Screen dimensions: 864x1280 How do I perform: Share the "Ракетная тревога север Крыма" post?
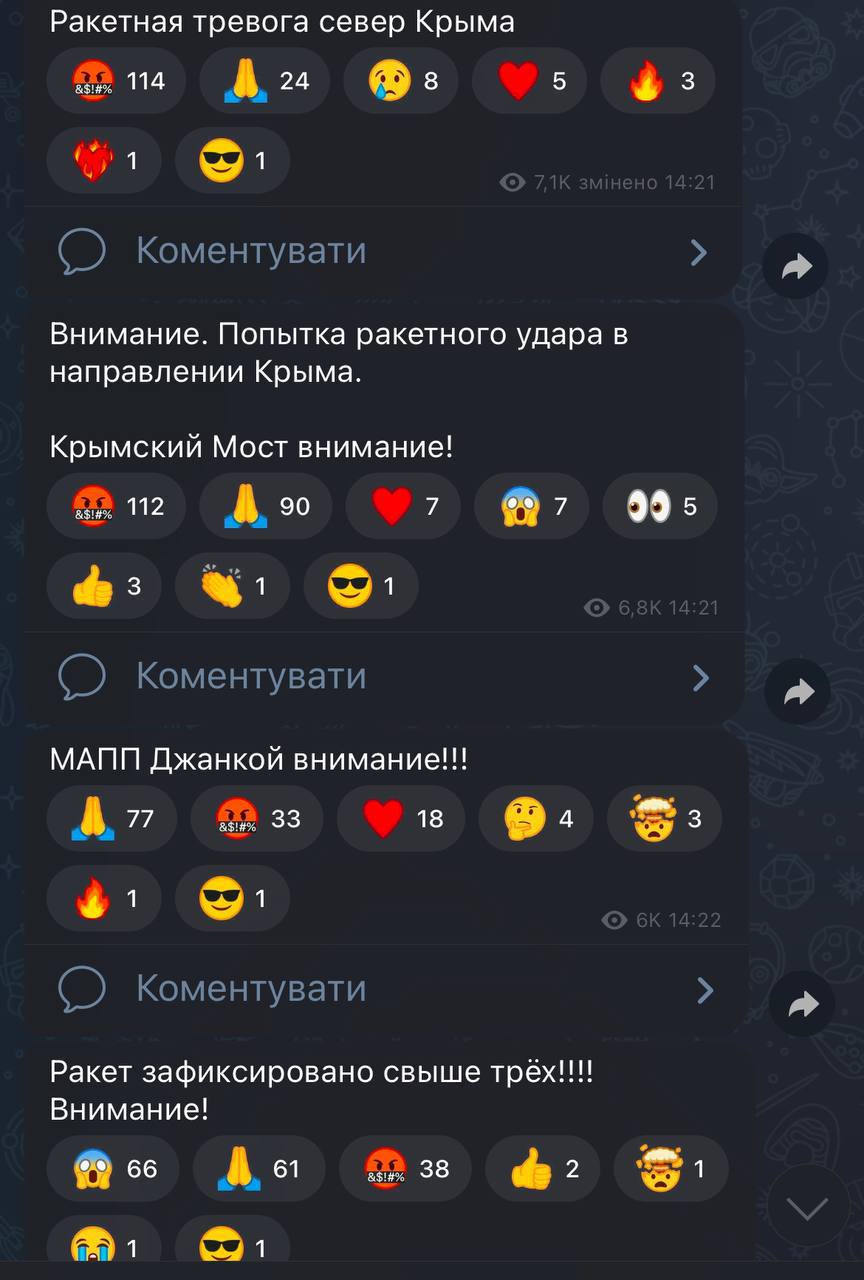pyautogui.click(x=796, y=266)
